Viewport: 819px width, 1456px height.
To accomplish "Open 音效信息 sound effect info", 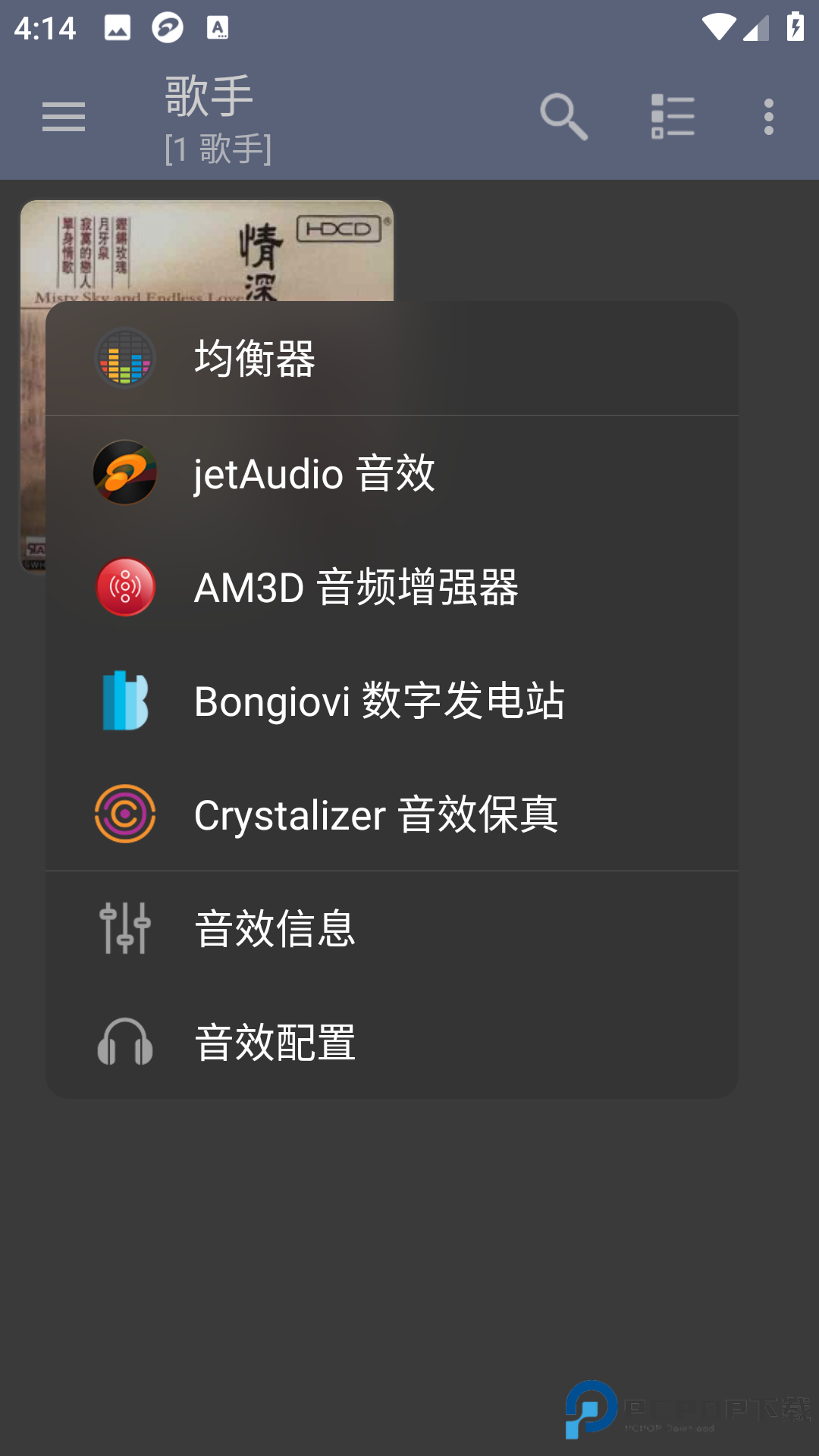I will (275, 928).
